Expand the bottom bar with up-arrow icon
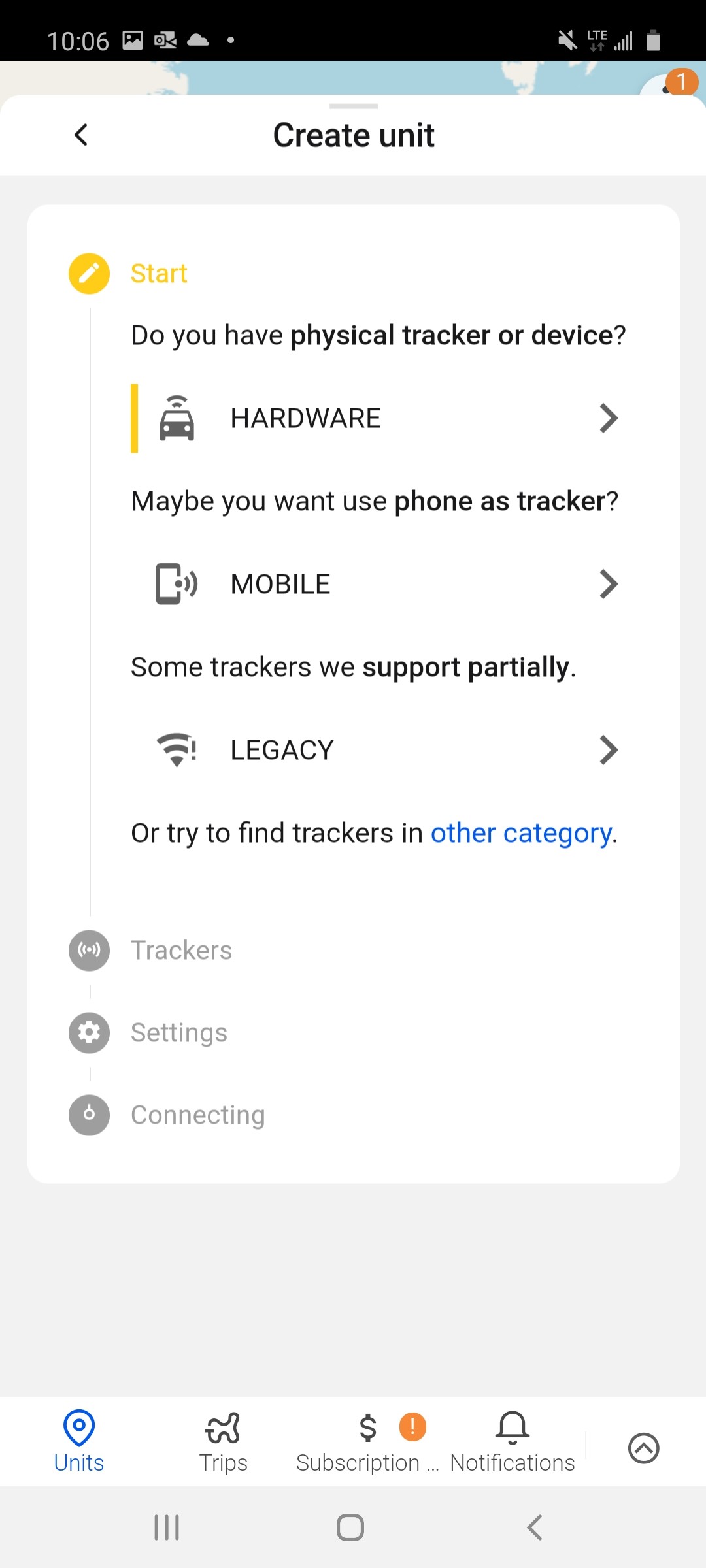The width and height of the screenshot is (706, 1568). point(644,1448)
